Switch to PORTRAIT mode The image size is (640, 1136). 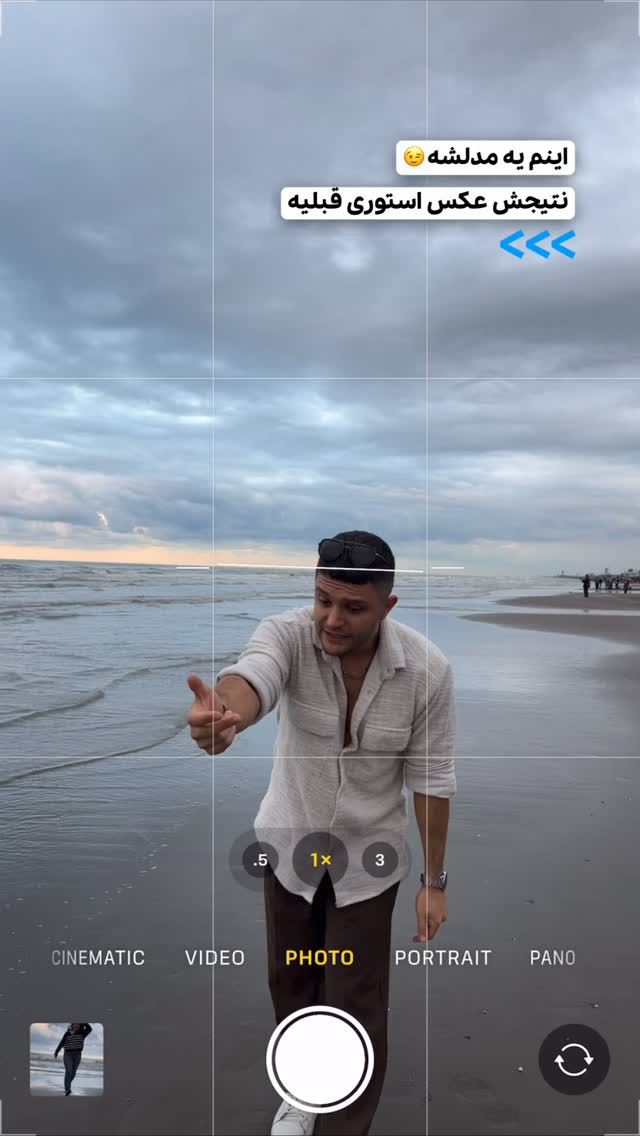[443, 958]
